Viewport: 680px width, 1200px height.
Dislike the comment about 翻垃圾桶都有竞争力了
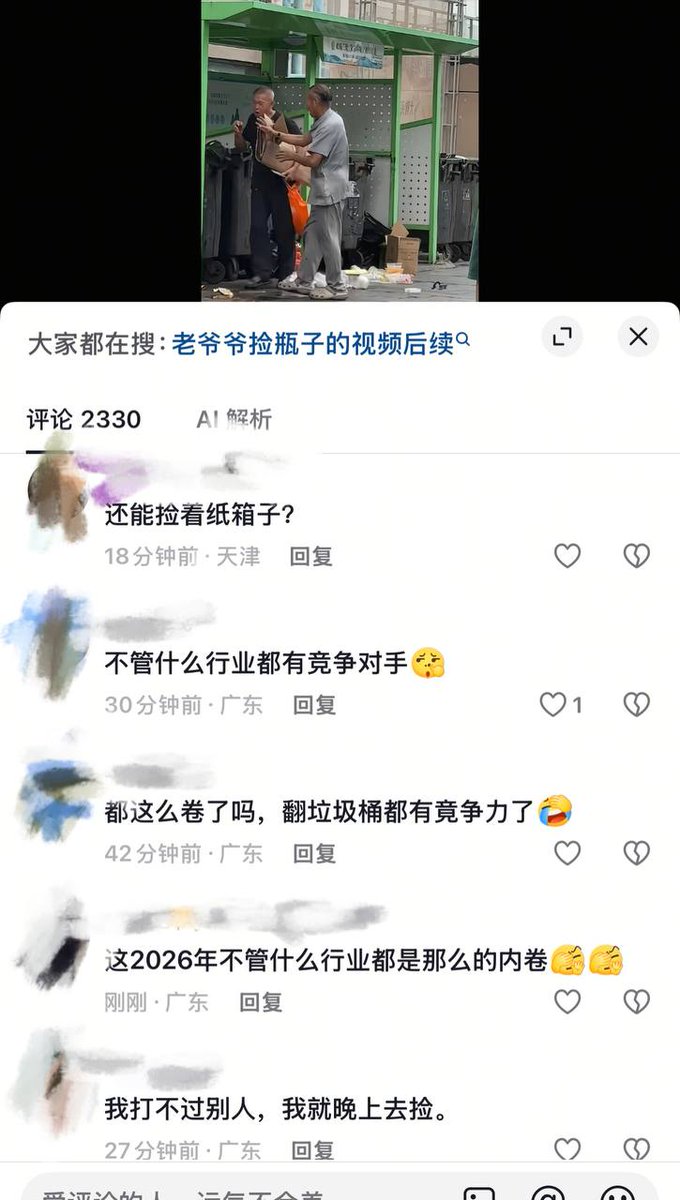click(x=637, y=853)
